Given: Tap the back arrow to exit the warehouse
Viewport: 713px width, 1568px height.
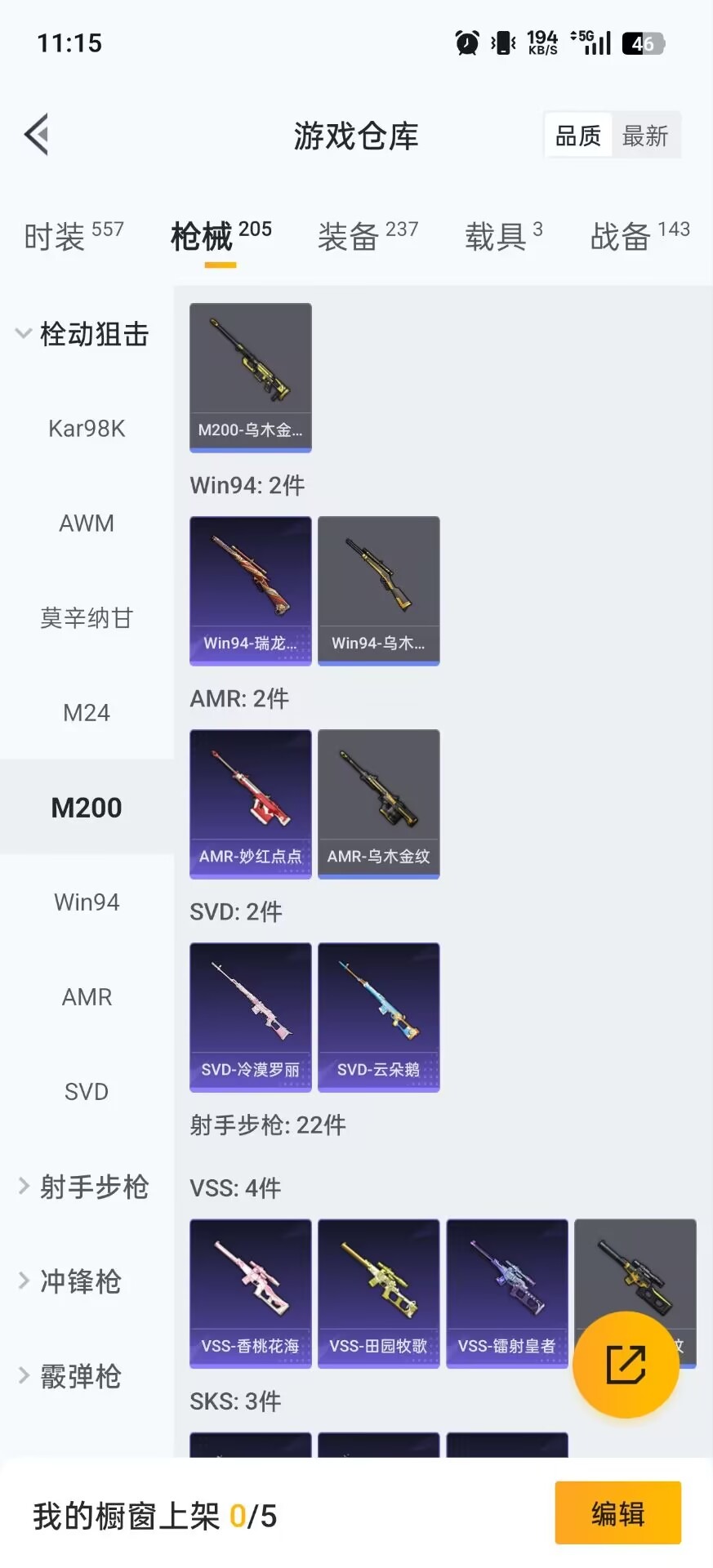Looking at the screenshot, I should pos(36,133).
